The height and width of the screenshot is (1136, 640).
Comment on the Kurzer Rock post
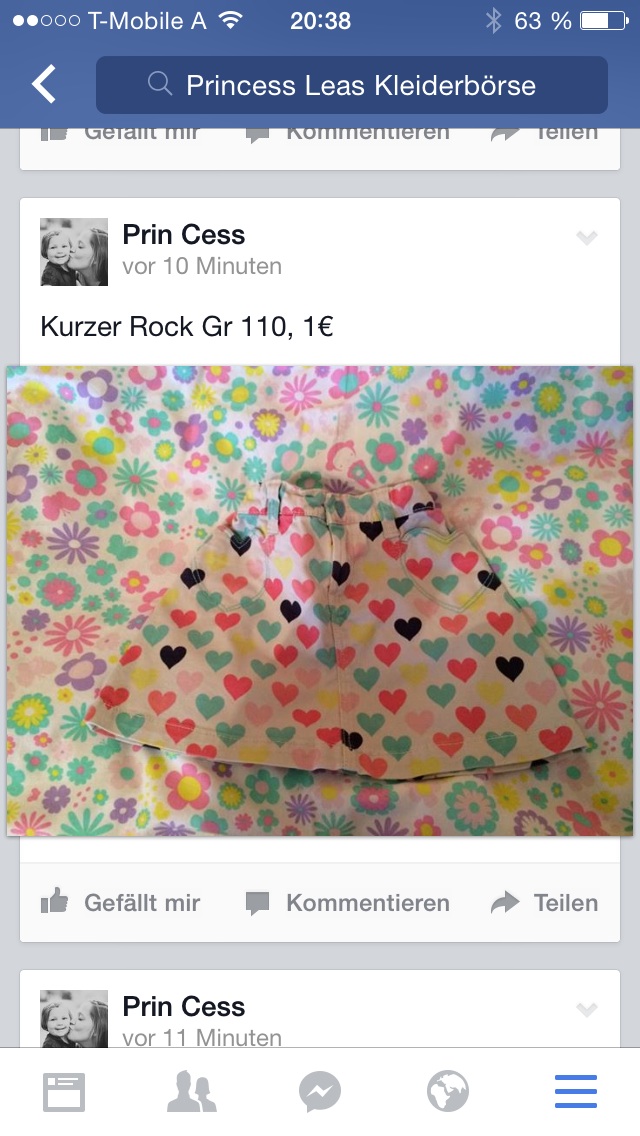click(x=347, y=903)
